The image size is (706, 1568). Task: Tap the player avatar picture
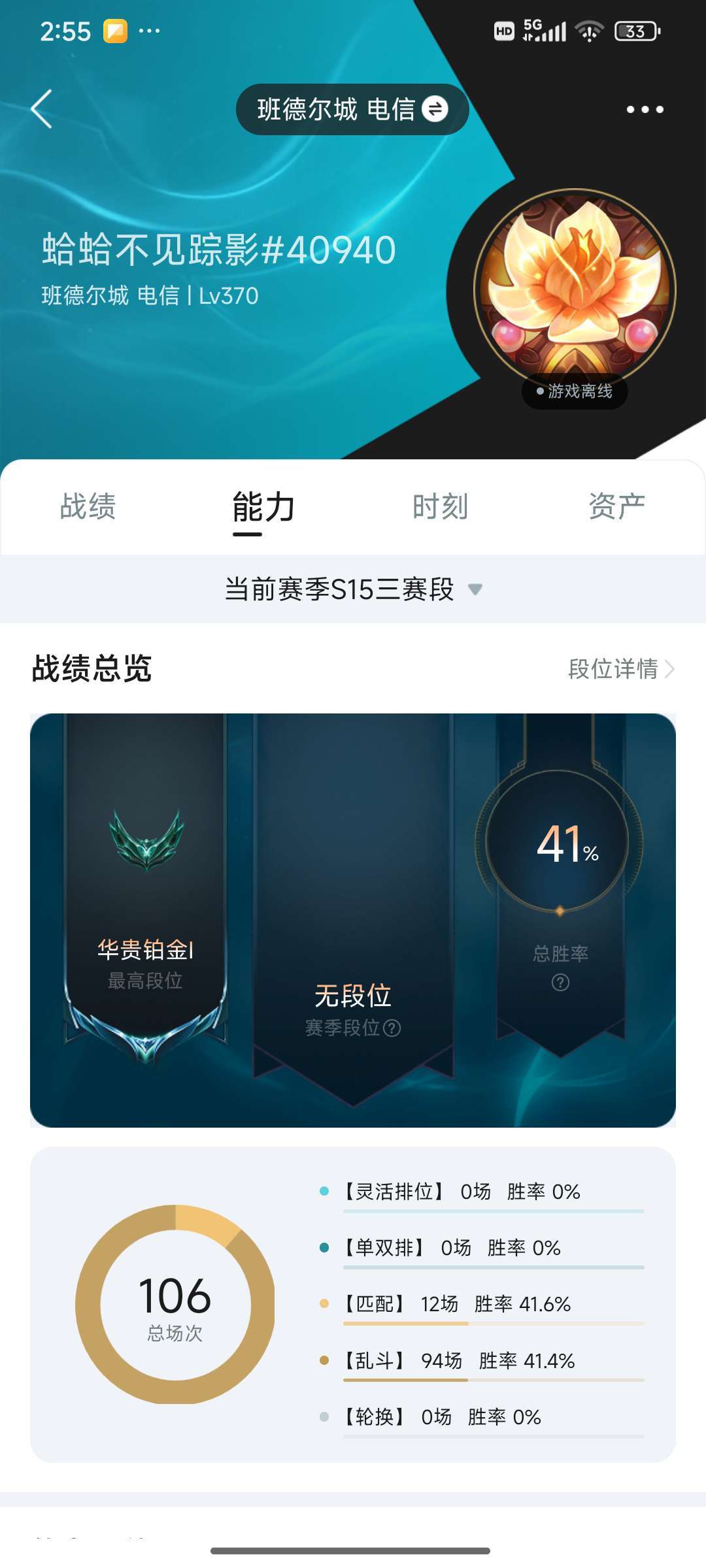point(575,289)
